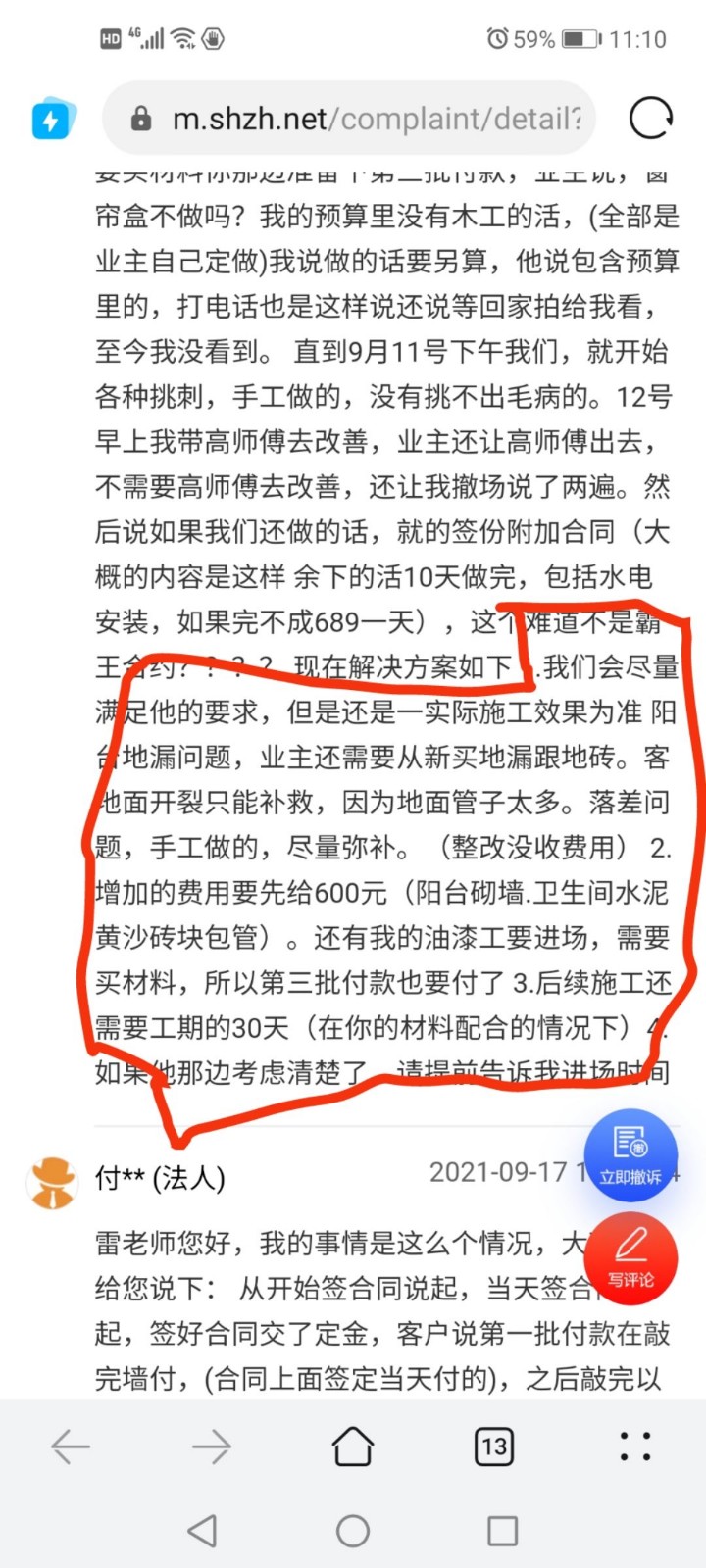The width and height of the screenshot is (706, 1568).
Task: Reload the page with the refresh icon
Action: (651, 120)
